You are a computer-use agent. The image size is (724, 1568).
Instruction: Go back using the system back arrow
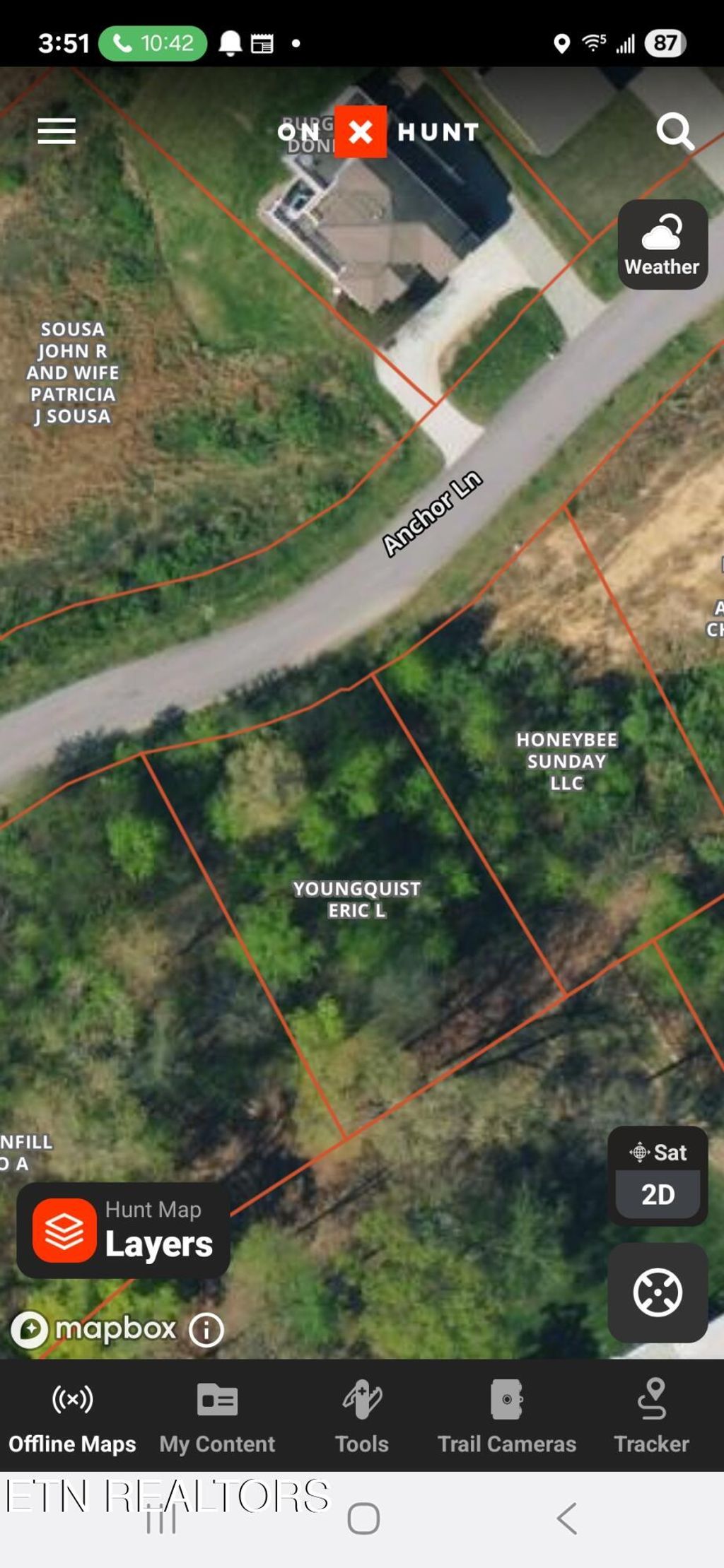coord(567,1518)
